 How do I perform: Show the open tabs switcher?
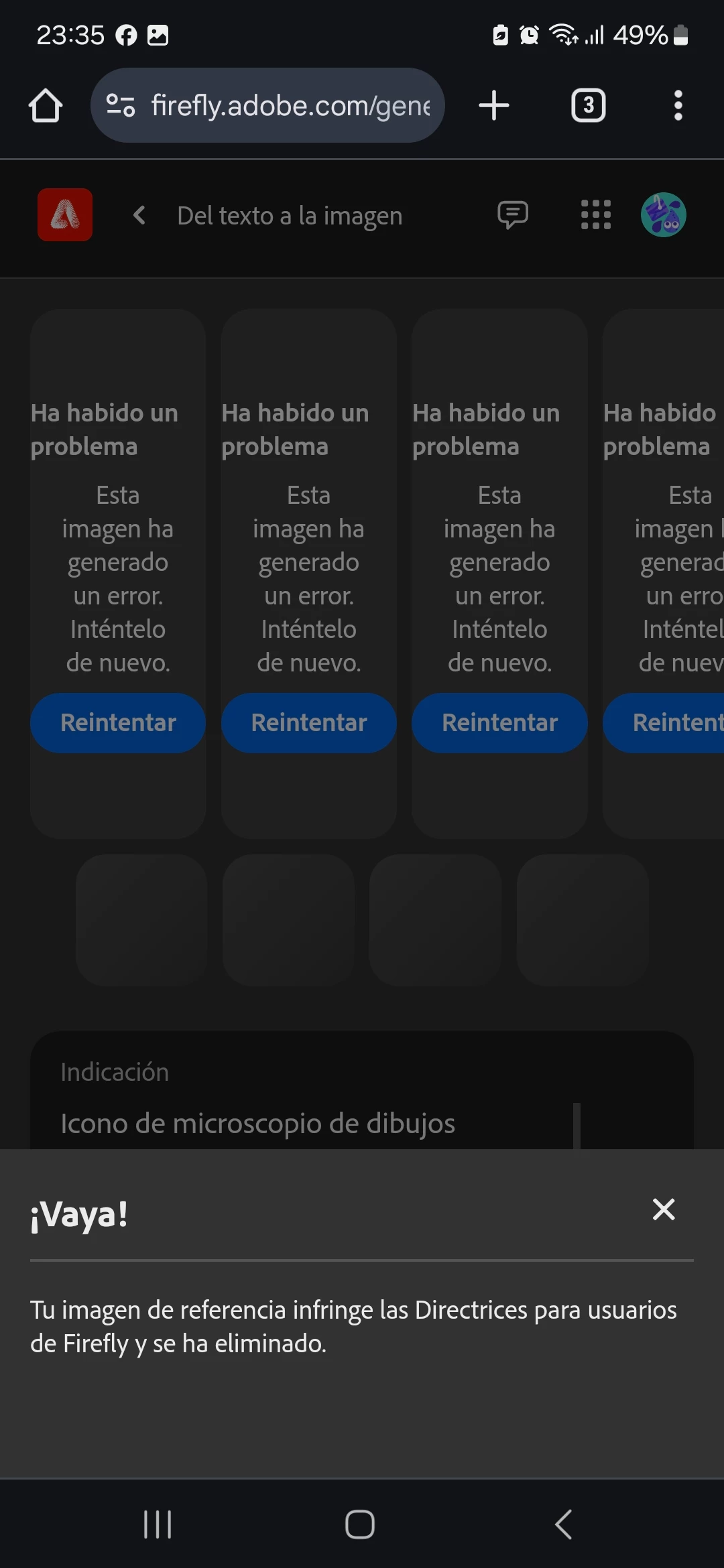tap(588, 105)
